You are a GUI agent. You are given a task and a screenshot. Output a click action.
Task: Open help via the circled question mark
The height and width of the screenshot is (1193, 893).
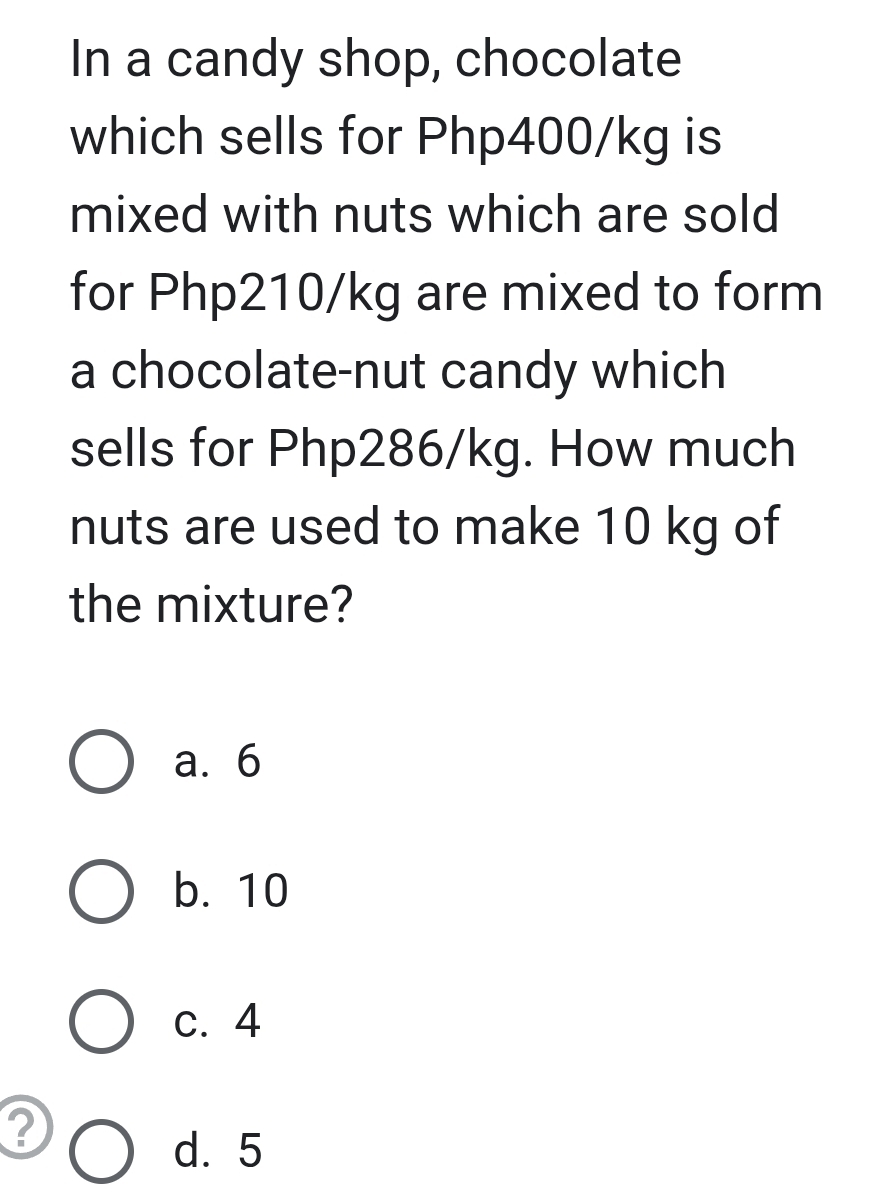(20, 1128)
